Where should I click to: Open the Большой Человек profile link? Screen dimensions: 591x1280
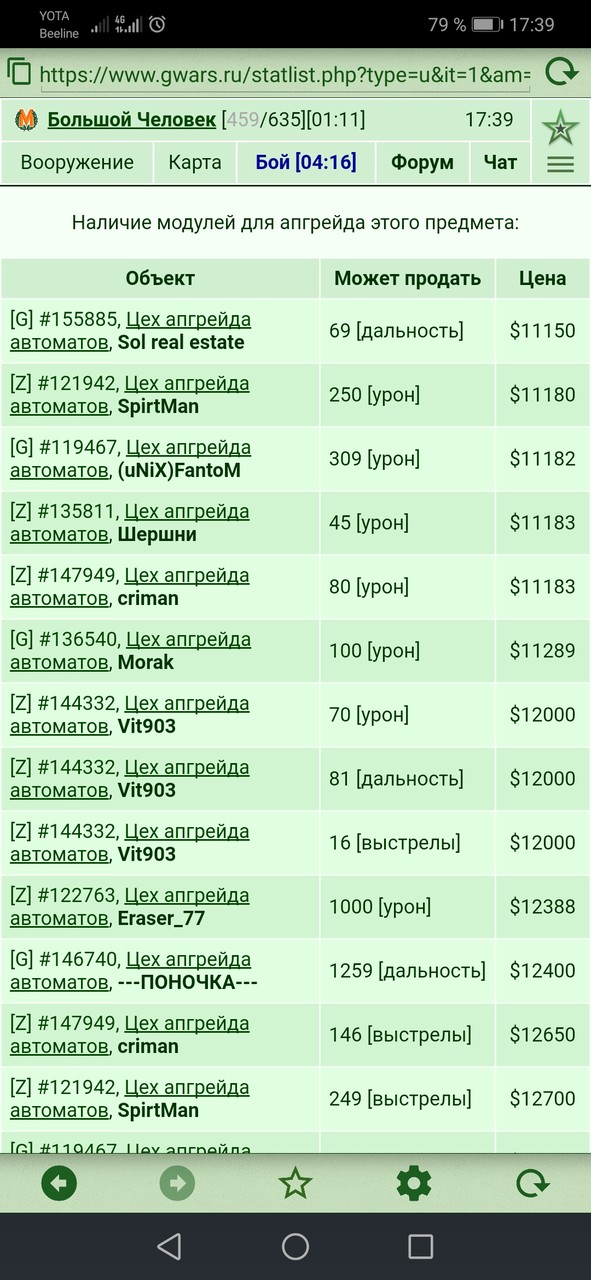(x=131, y=120)
